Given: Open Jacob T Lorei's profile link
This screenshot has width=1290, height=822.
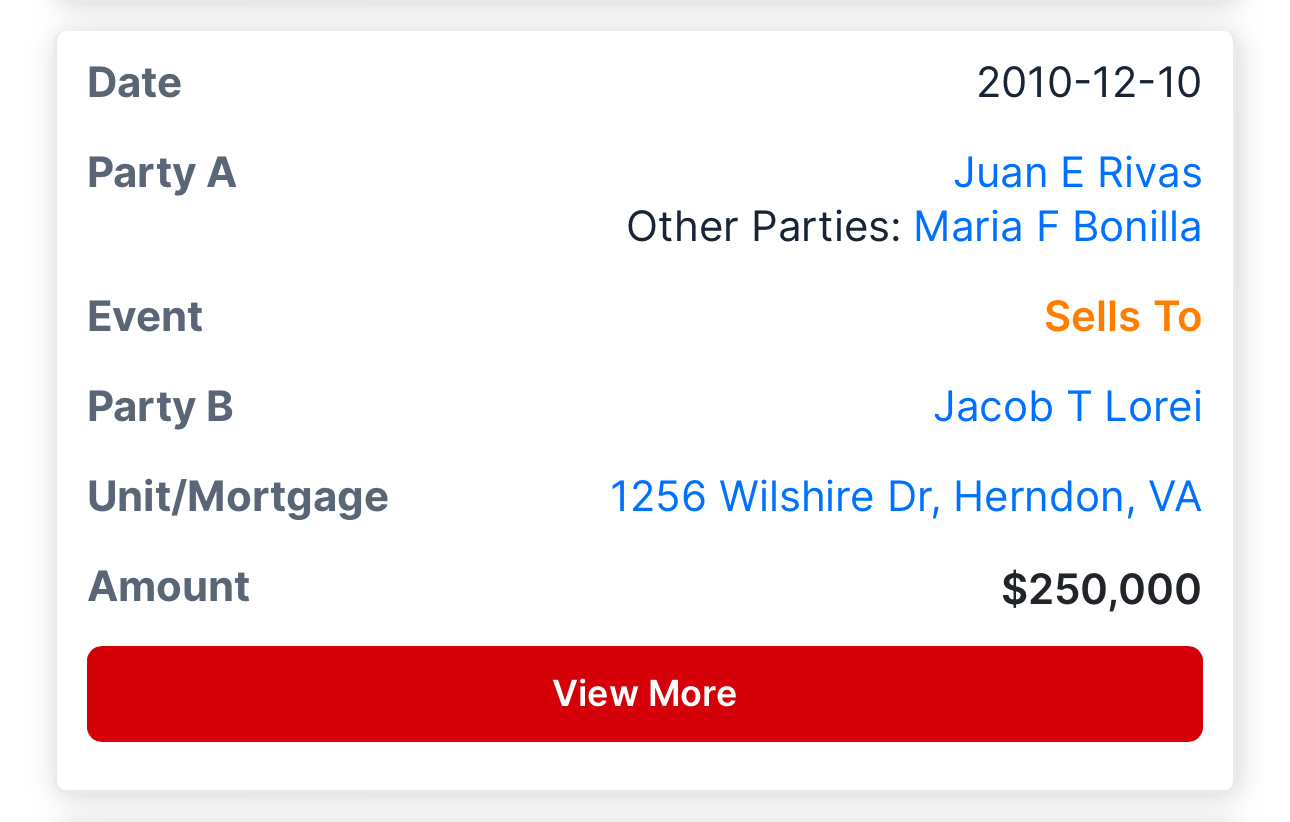Looking at the screenshot, I should point(1067,406).
